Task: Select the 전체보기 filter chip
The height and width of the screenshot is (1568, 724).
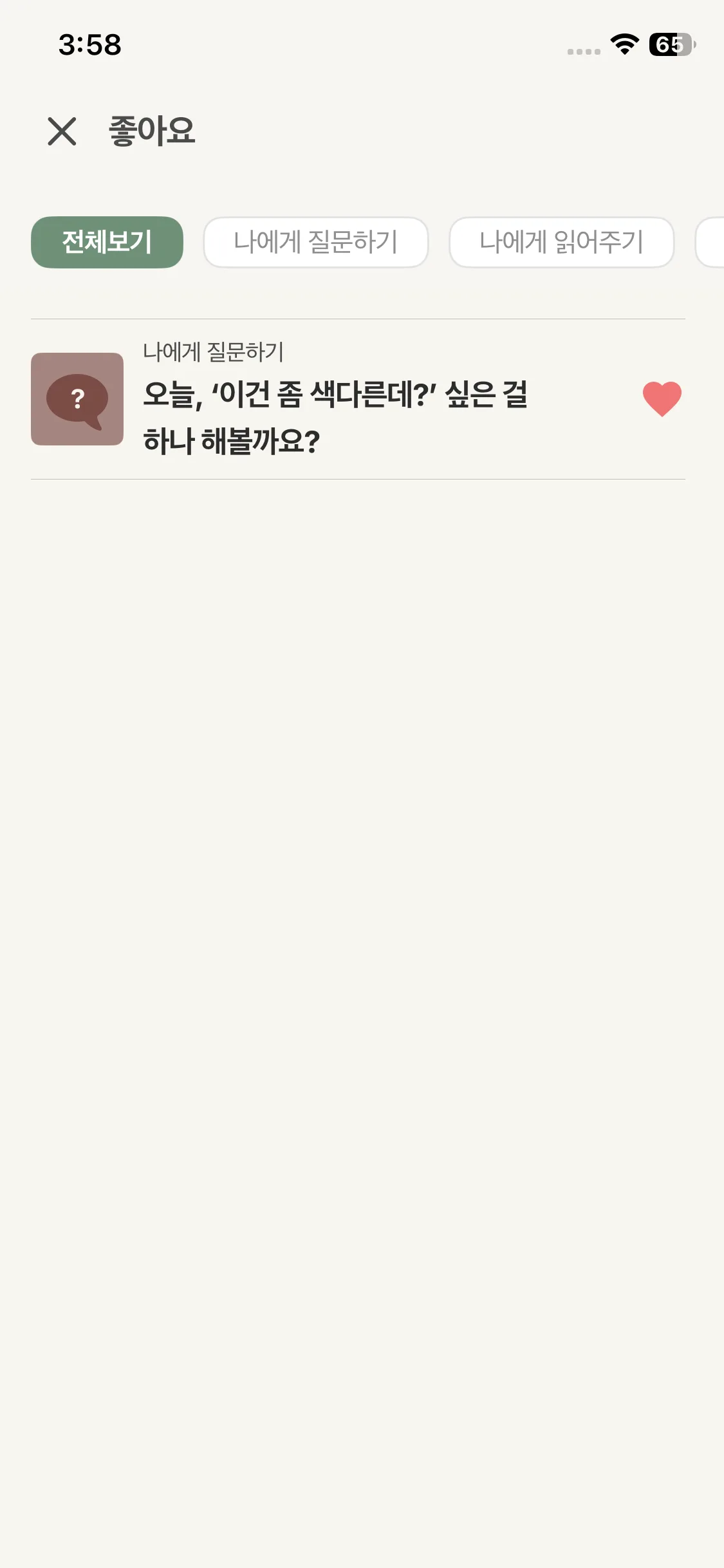Action: coord(107,242)
